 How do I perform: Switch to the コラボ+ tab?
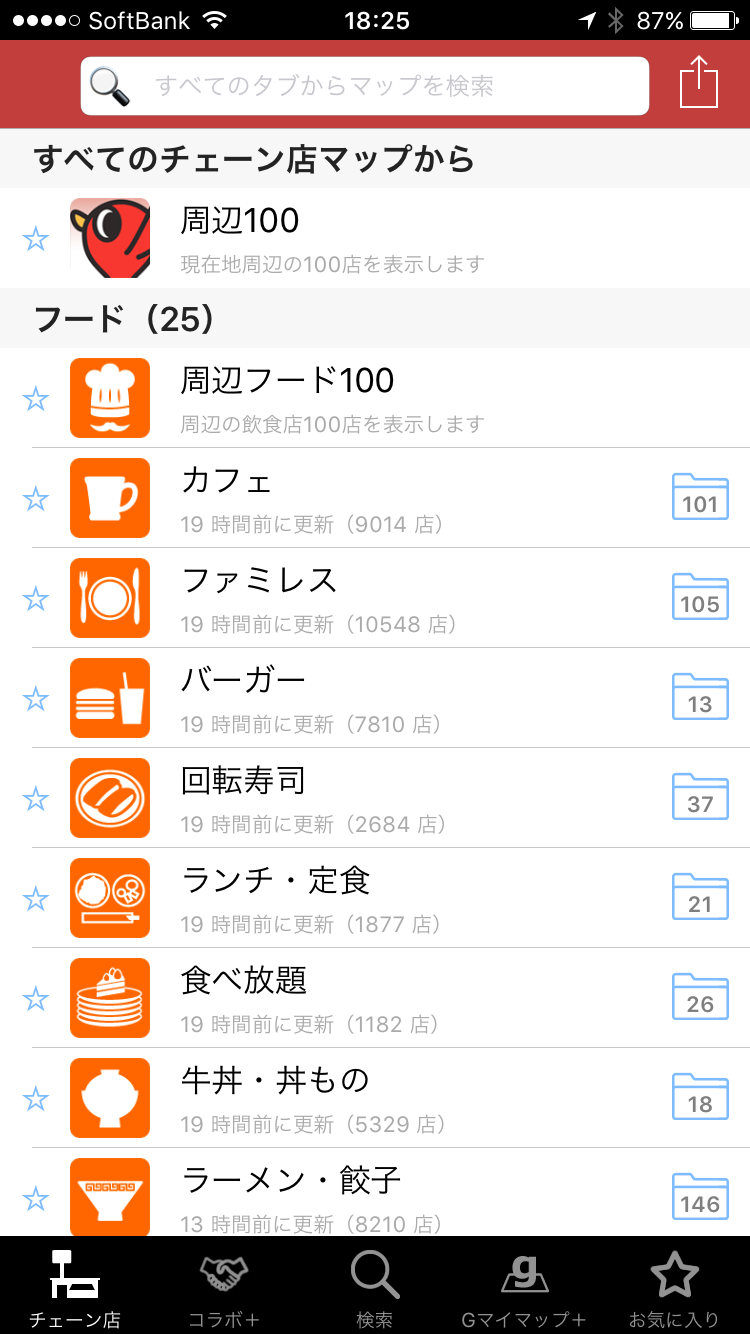tap(224, 1286)
